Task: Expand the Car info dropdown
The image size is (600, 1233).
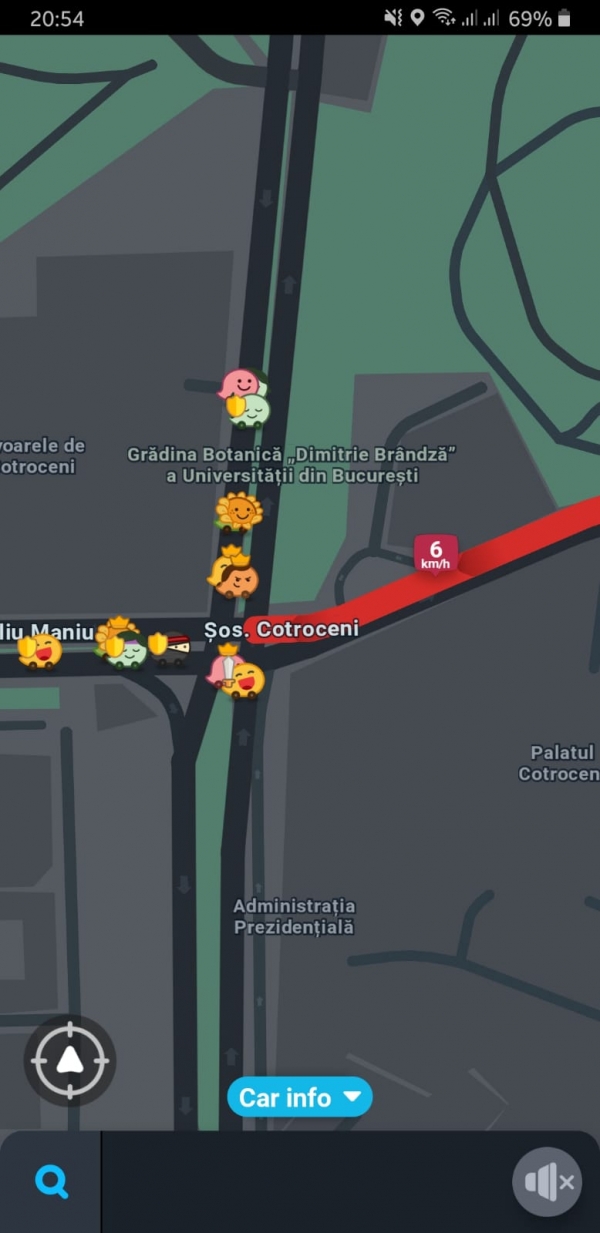Action: tap(299, 1097)
